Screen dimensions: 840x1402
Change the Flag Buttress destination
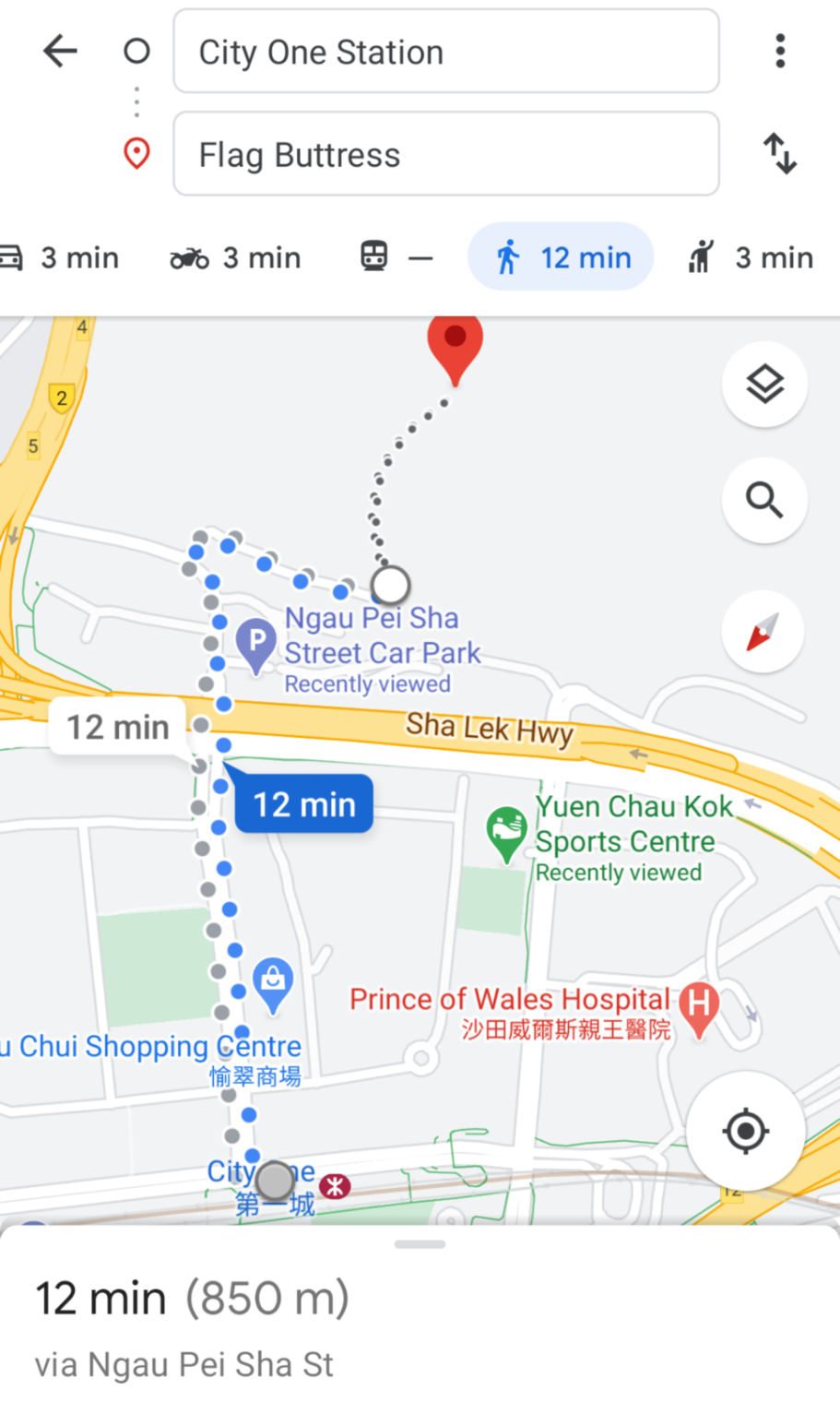tap(445, 154)
